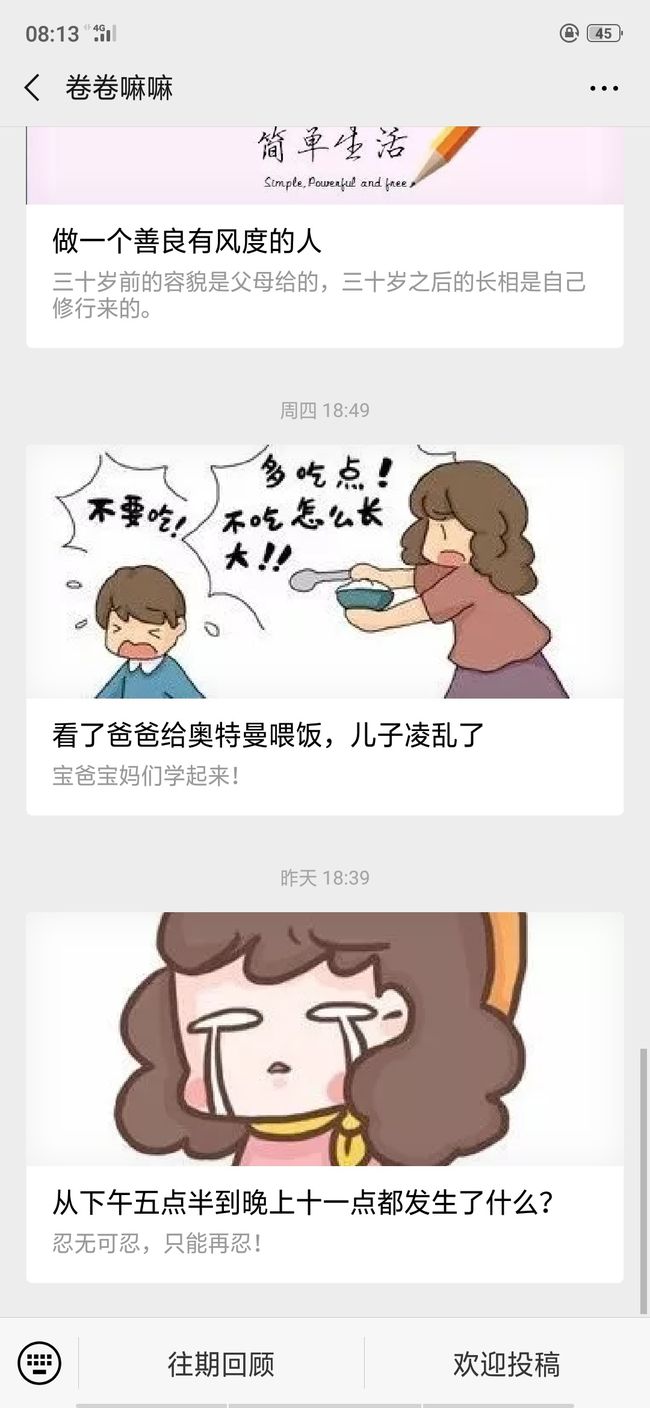
Task: Open article 从下午五点半到晚上十一点都发生了什么？
Action: (x=325, y=1097)
